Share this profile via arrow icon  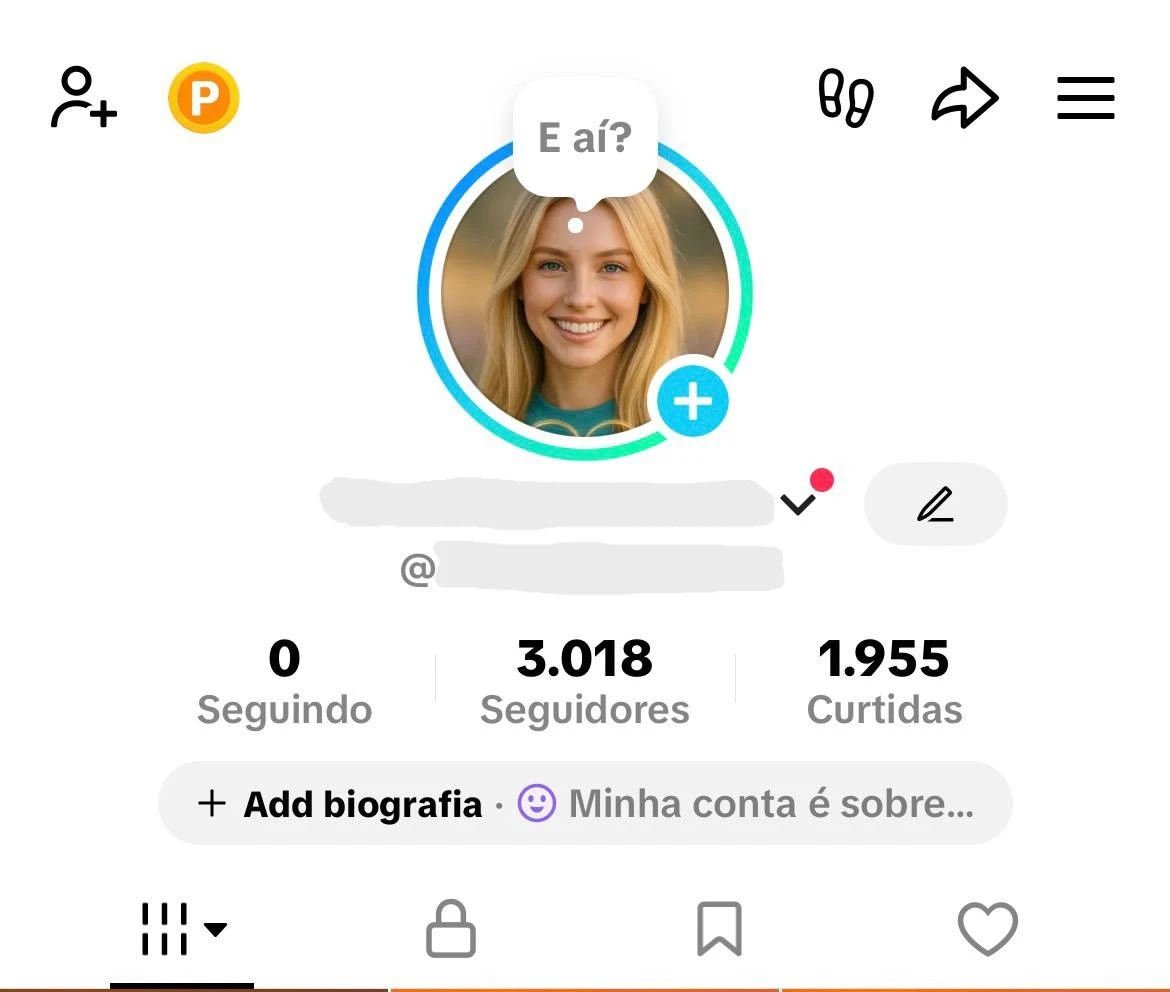point(965,98)
